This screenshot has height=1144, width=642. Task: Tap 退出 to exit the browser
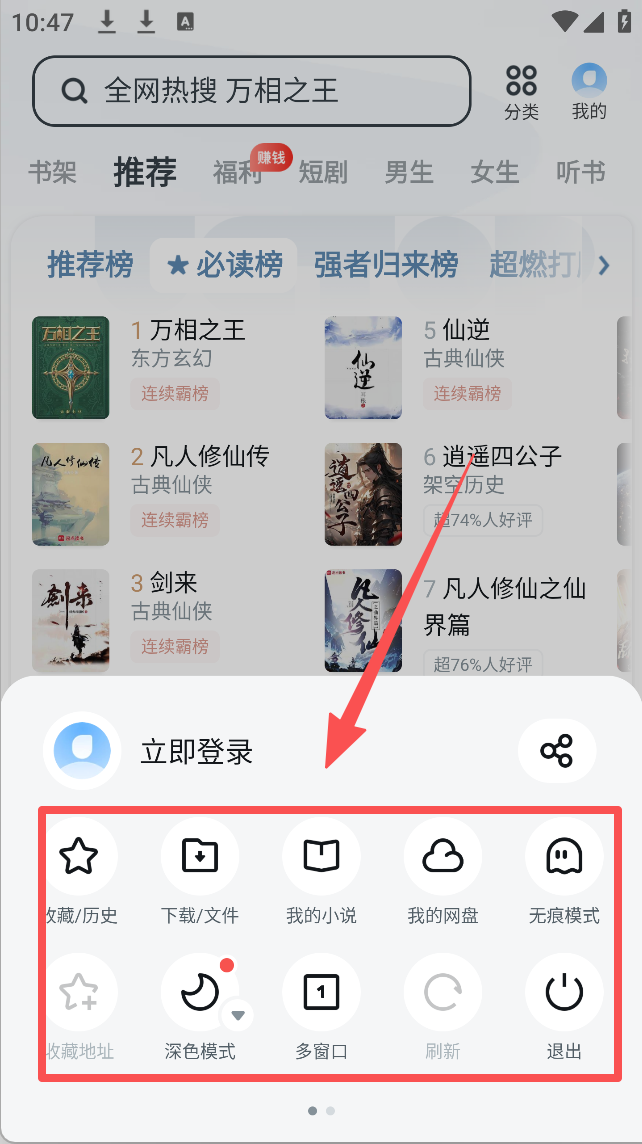[x=564, y=993]
